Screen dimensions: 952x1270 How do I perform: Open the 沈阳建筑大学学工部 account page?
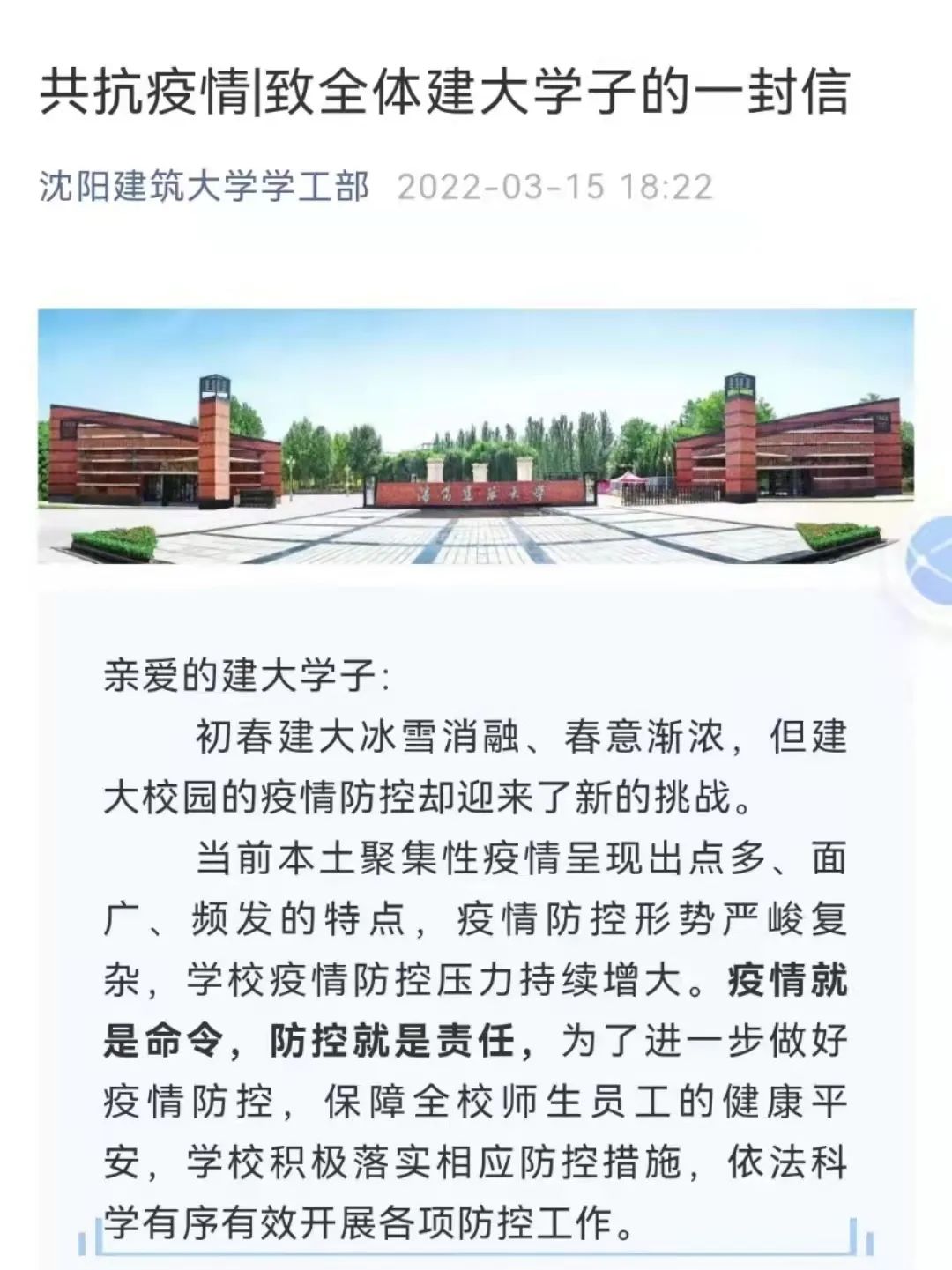(x=204, y=187)
